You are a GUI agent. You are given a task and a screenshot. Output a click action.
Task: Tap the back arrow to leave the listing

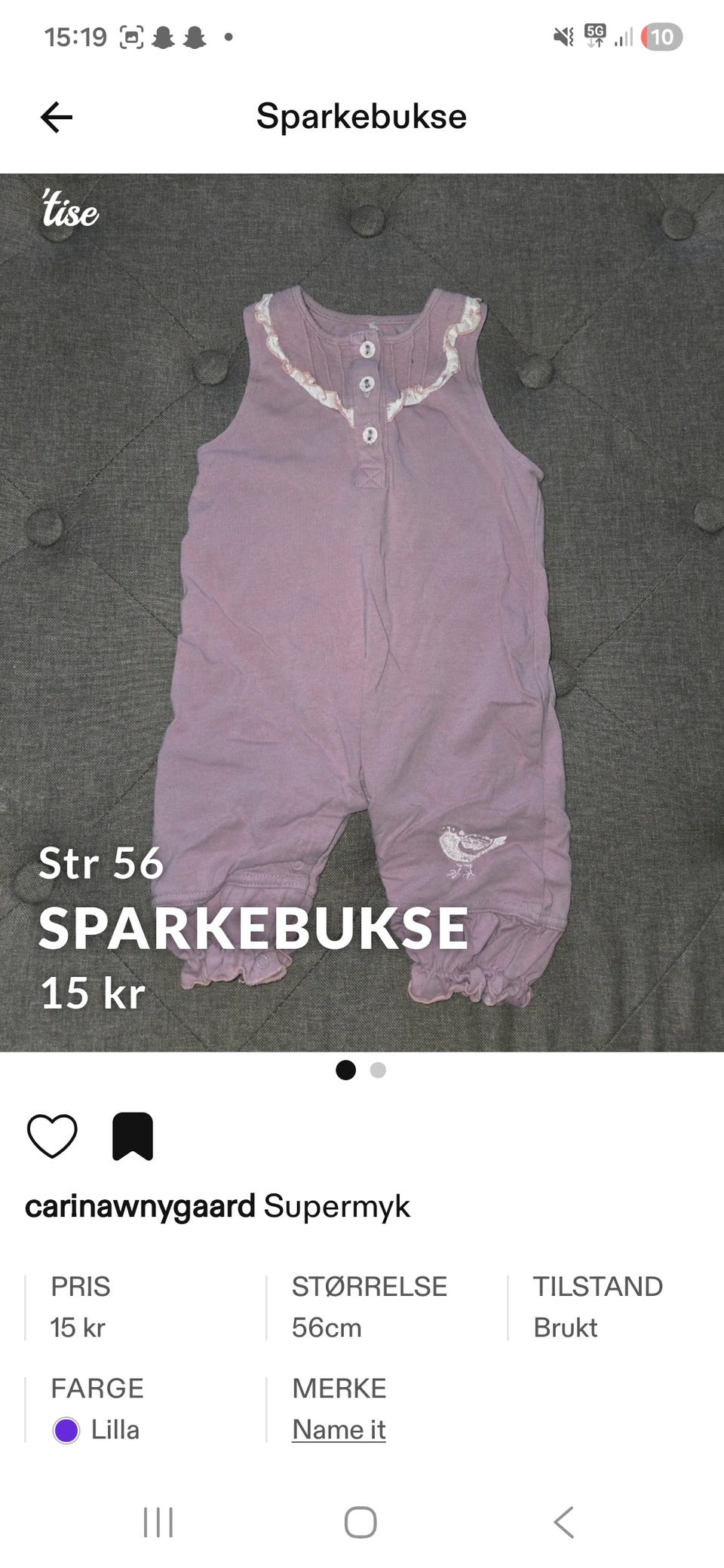pyautogui.click(x=54, y=117)
